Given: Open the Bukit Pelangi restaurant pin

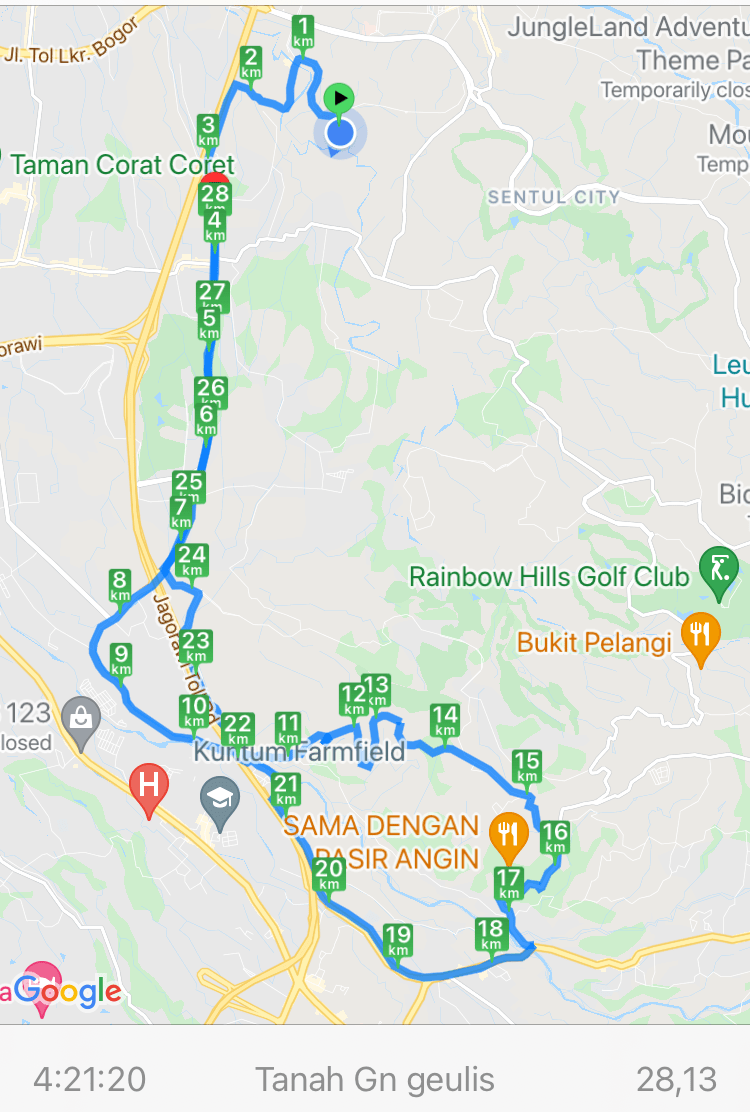Looking at the screenshot, I should 701,633.
